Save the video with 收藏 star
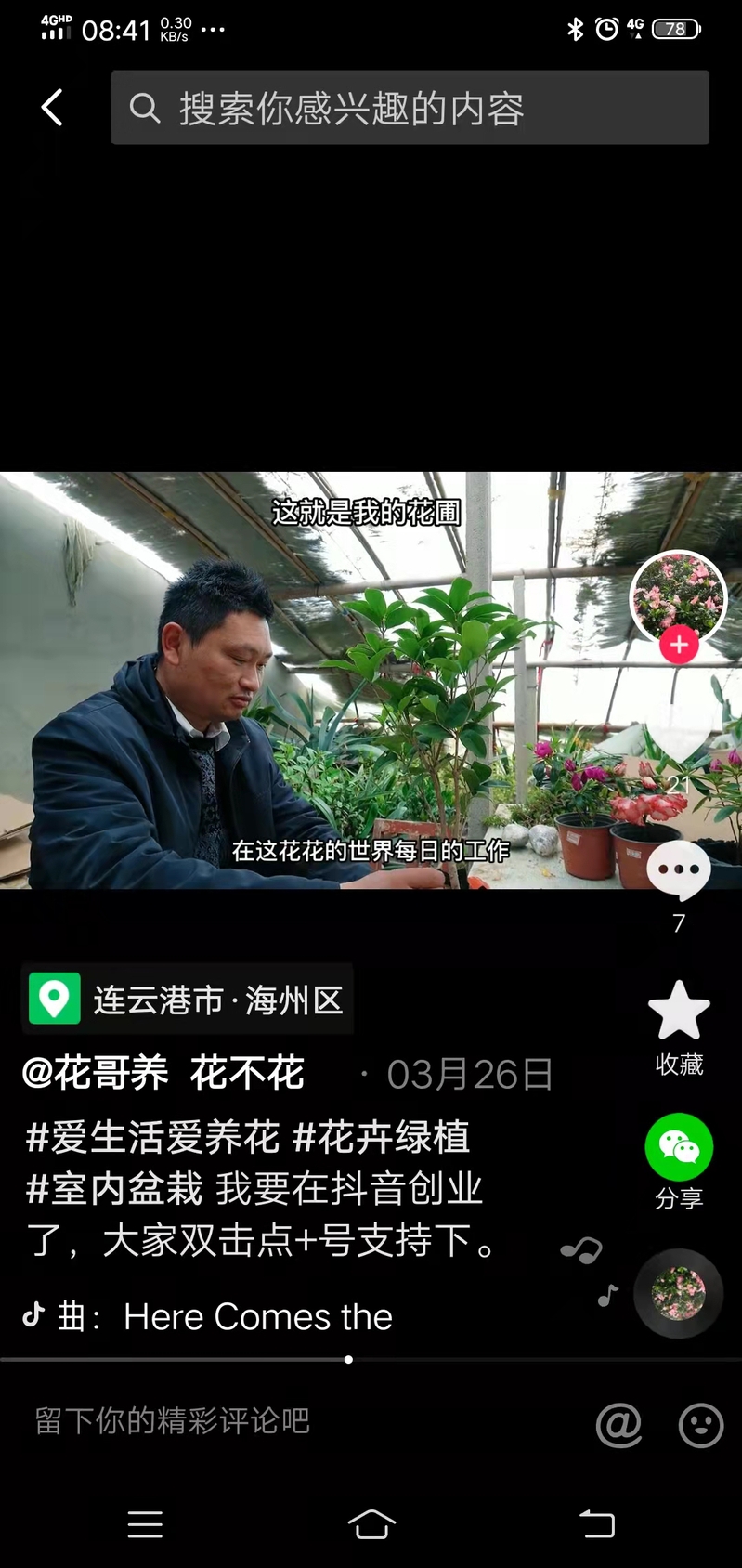 [x=679, y=1013]
